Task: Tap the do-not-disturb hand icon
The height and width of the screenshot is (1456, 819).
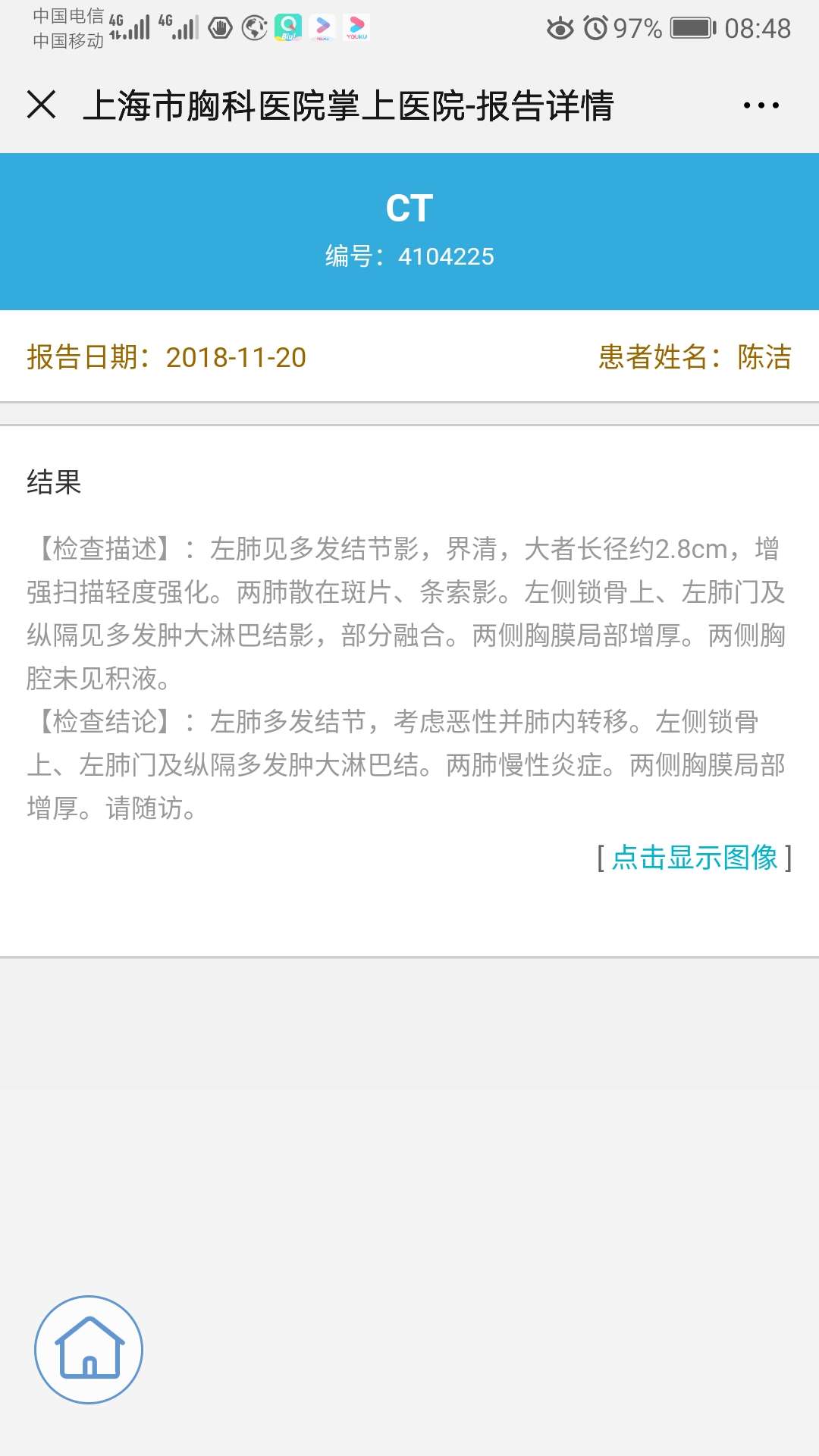Action: [x=220, y=27]
